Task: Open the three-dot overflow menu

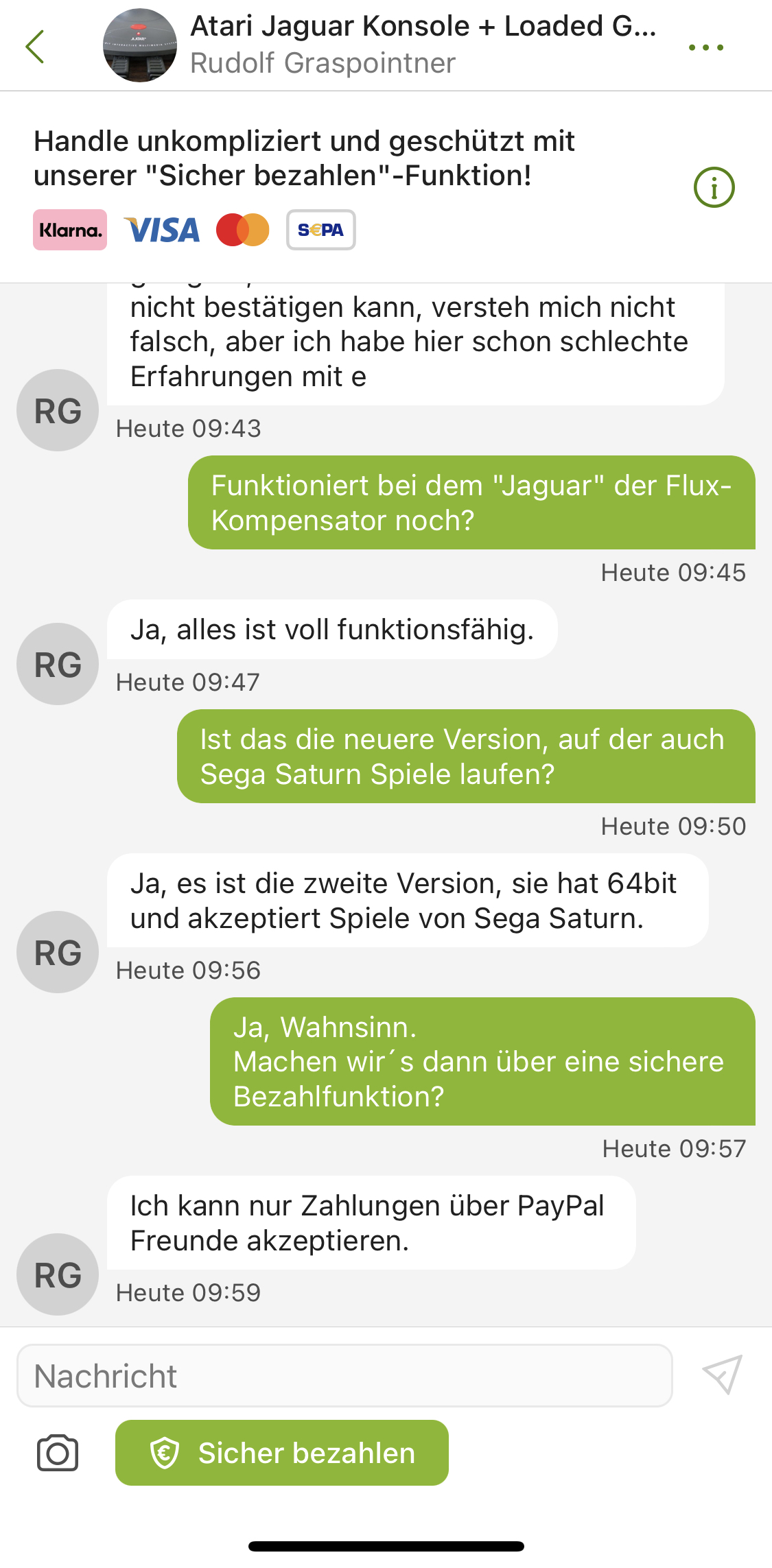Action: [706, 47]
